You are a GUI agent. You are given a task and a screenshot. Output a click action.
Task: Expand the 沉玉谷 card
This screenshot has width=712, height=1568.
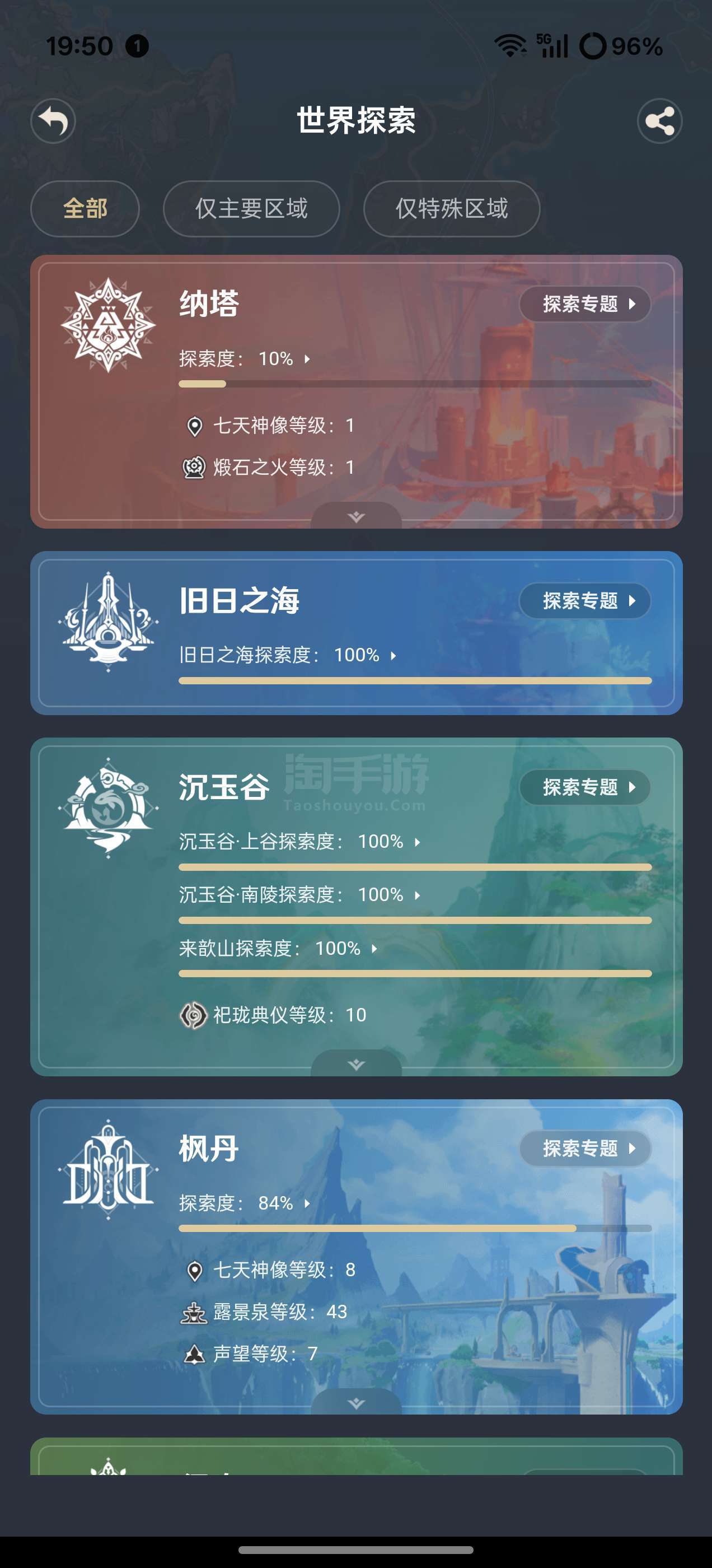point(356,1063)
